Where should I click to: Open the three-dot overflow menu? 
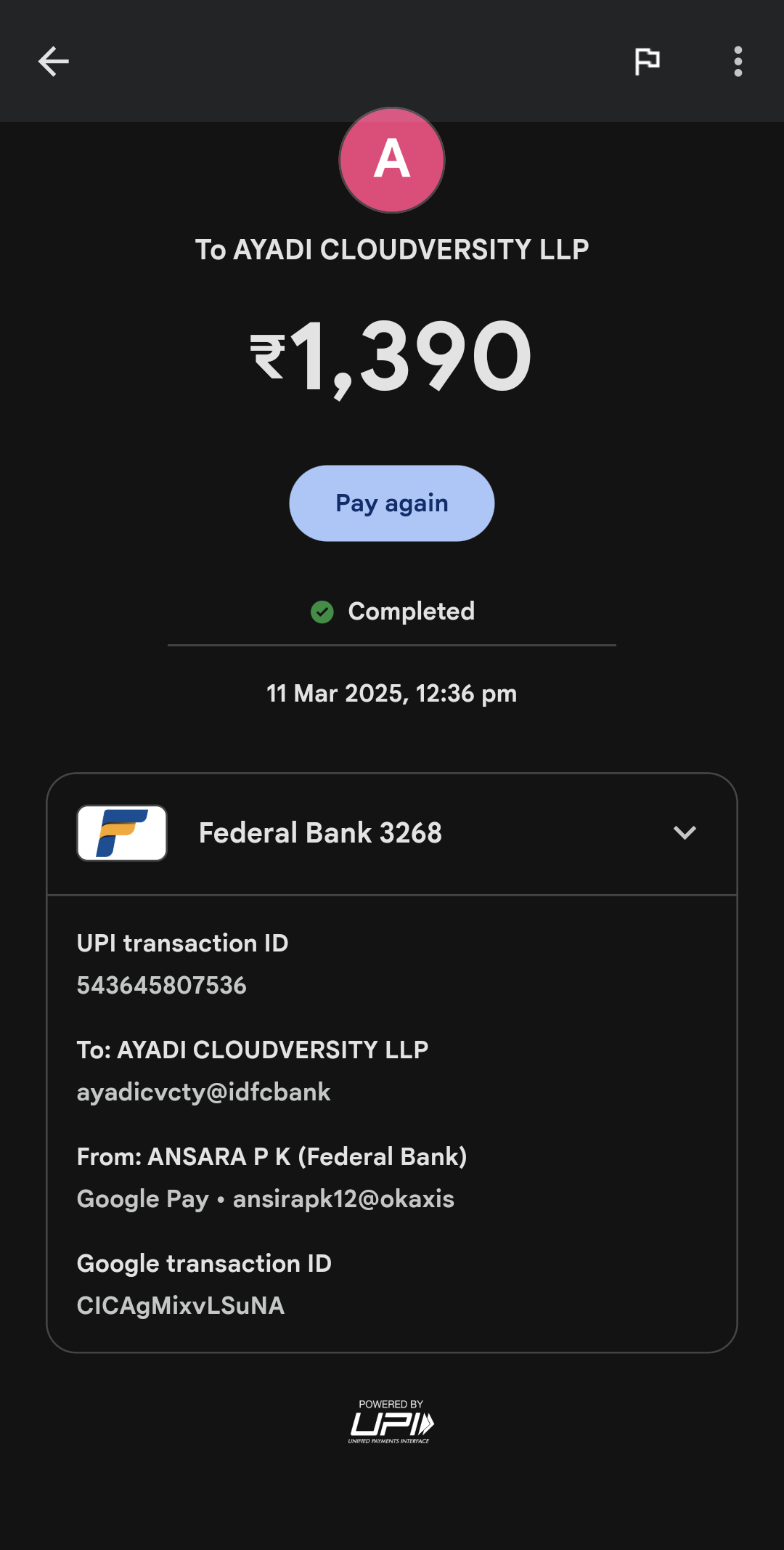(738, 62)
